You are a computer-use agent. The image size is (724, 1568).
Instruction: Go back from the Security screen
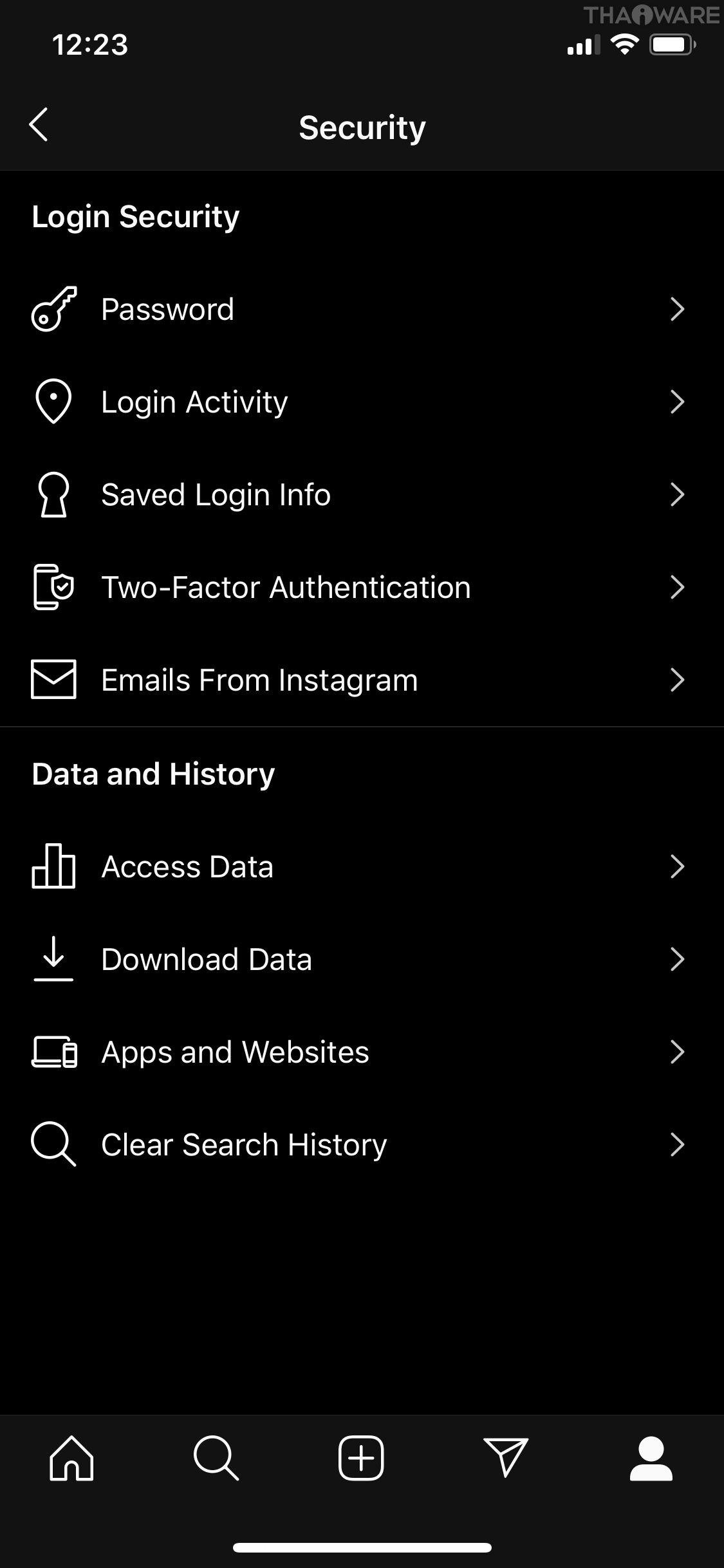[x=39, y=125]
